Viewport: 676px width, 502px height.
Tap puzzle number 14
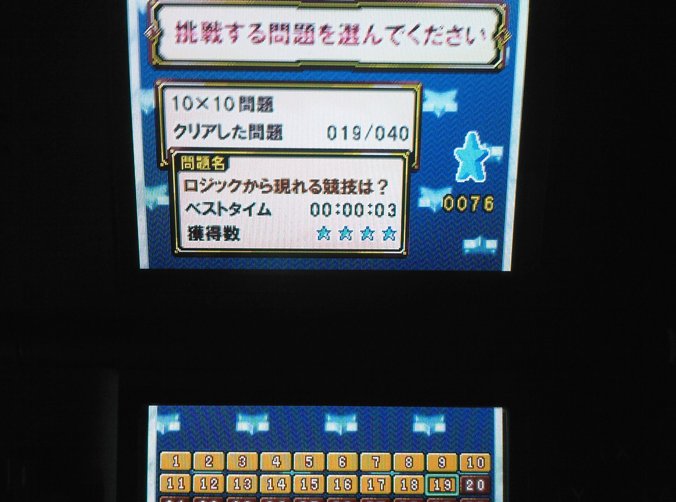[275, 484]
